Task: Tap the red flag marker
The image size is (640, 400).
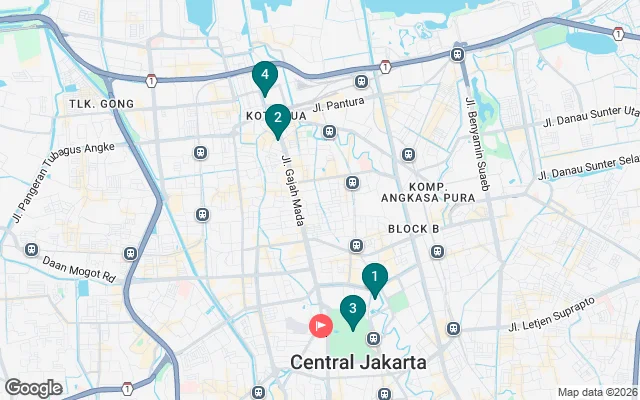Action: click(322, 326)
